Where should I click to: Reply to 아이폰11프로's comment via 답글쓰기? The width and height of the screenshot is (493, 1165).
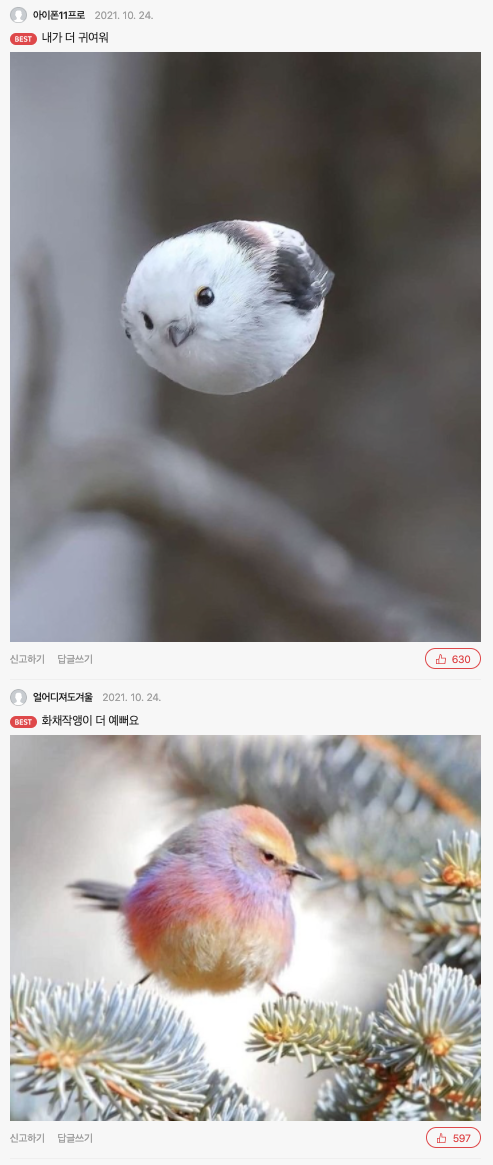pos(75,659)
